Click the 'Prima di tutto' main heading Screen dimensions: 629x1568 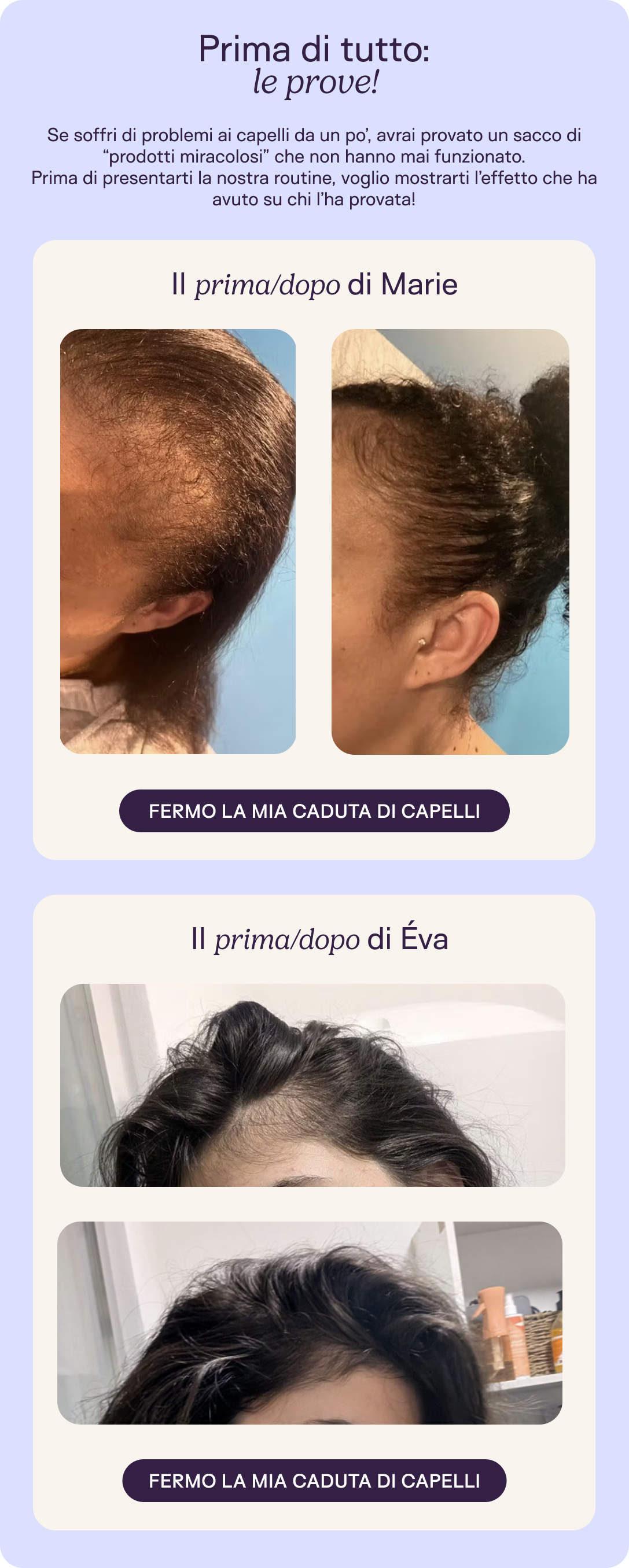click(314, 50)
